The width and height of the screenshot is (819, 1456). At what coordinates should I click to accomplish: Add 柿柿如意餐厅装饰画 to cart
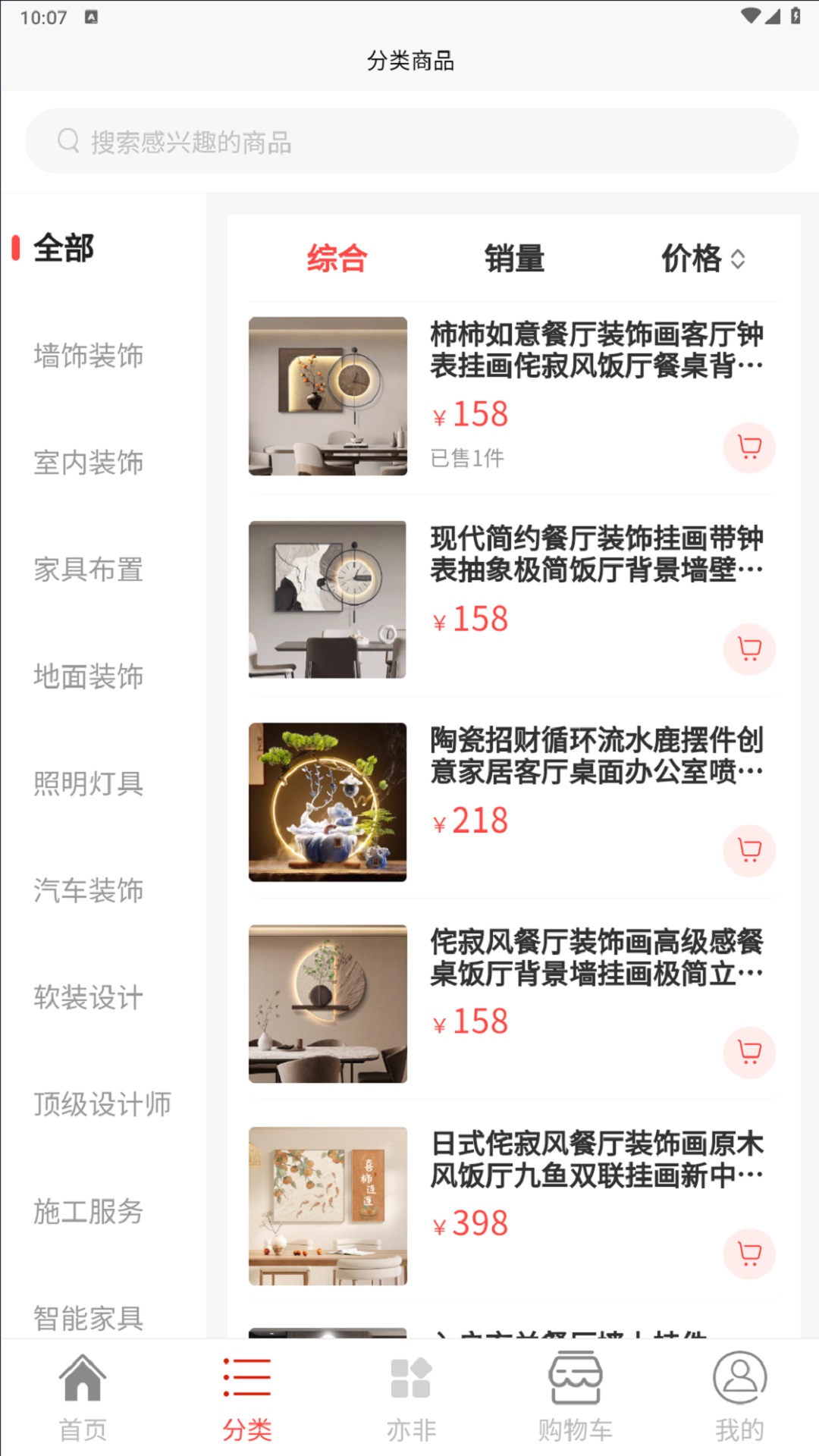coord(748,447)
